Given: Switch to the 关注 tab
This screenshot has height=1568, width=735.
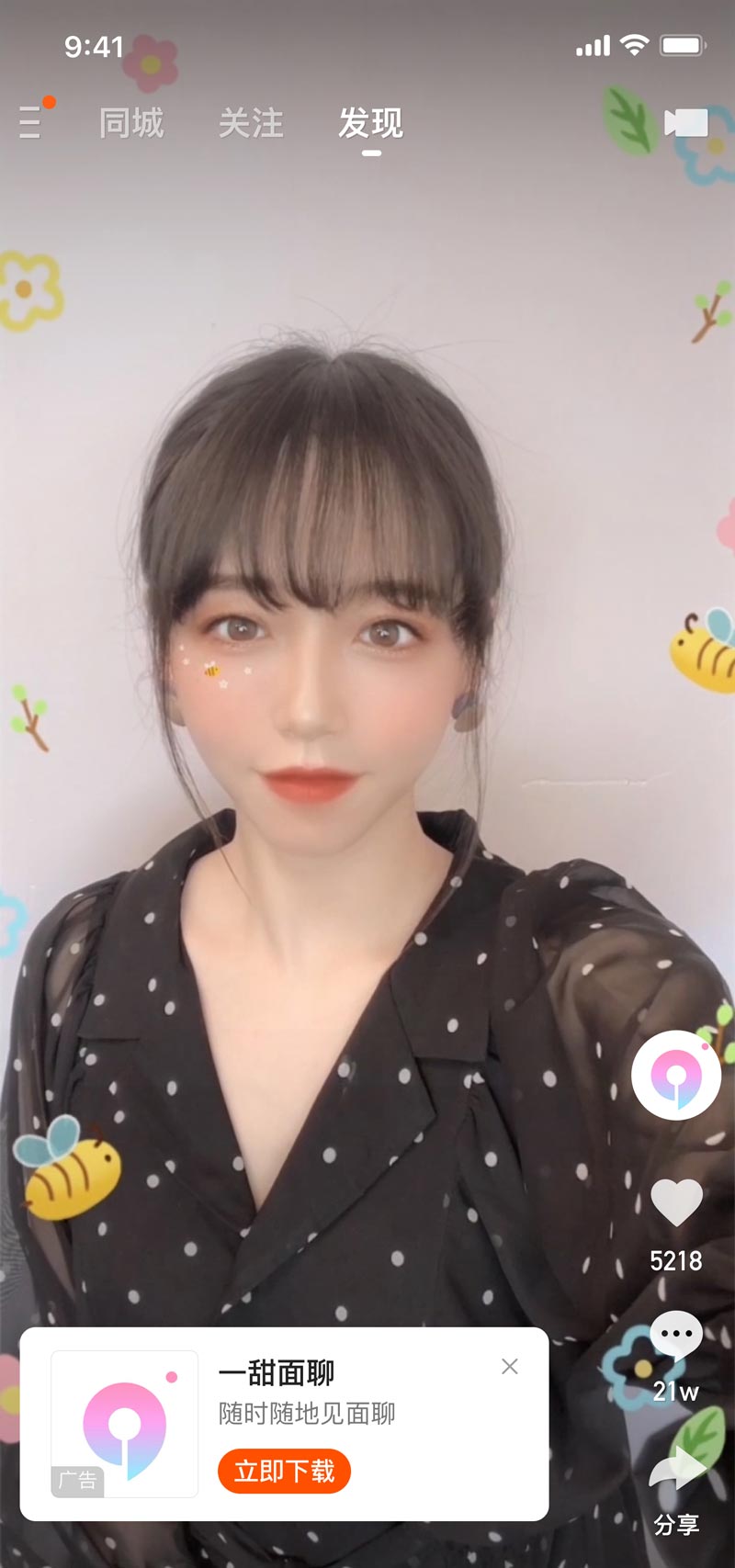Looking at the screenshot, I should [251, 123].
